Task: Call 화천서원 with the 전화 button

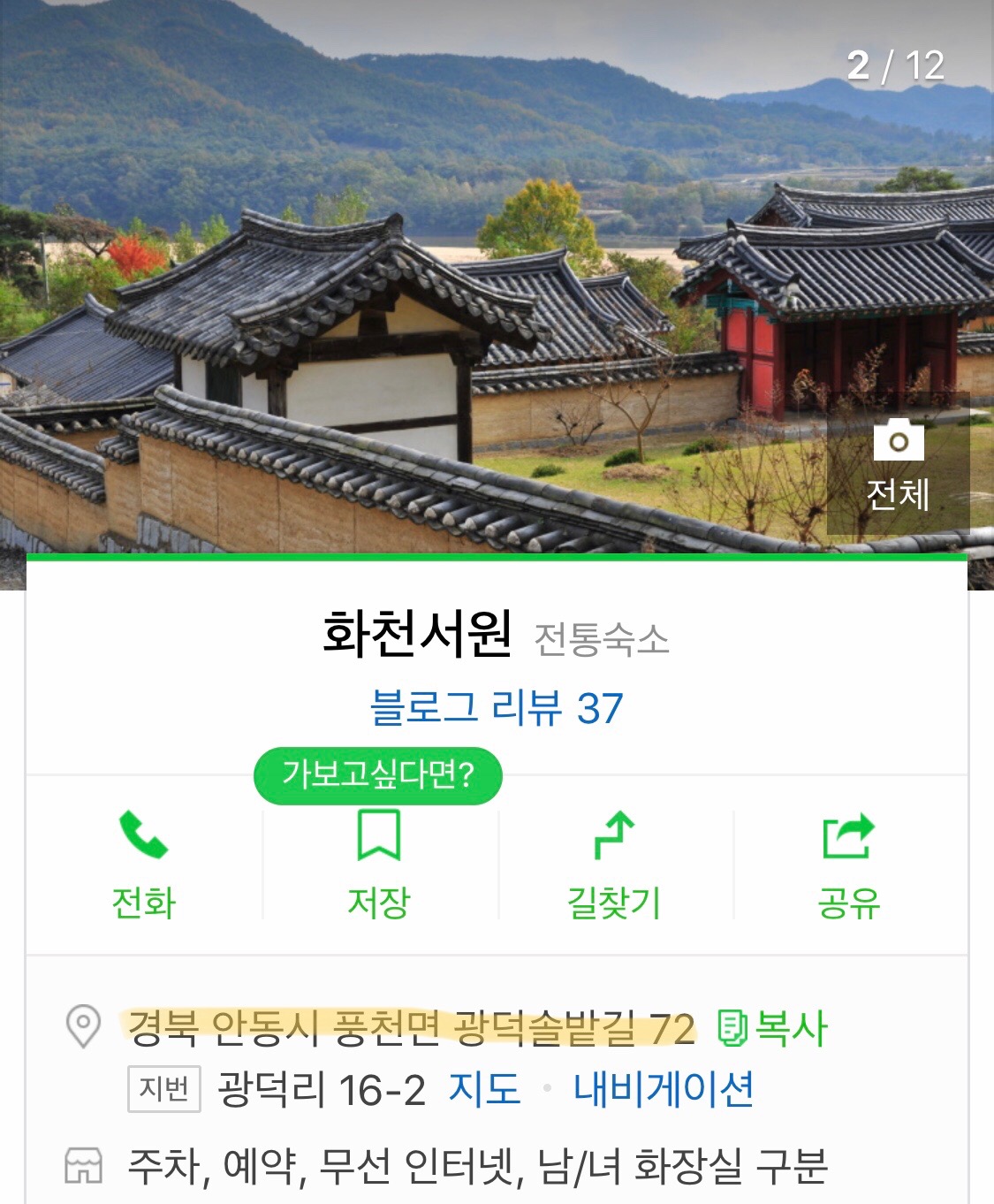Action: (x=143, y=864)
